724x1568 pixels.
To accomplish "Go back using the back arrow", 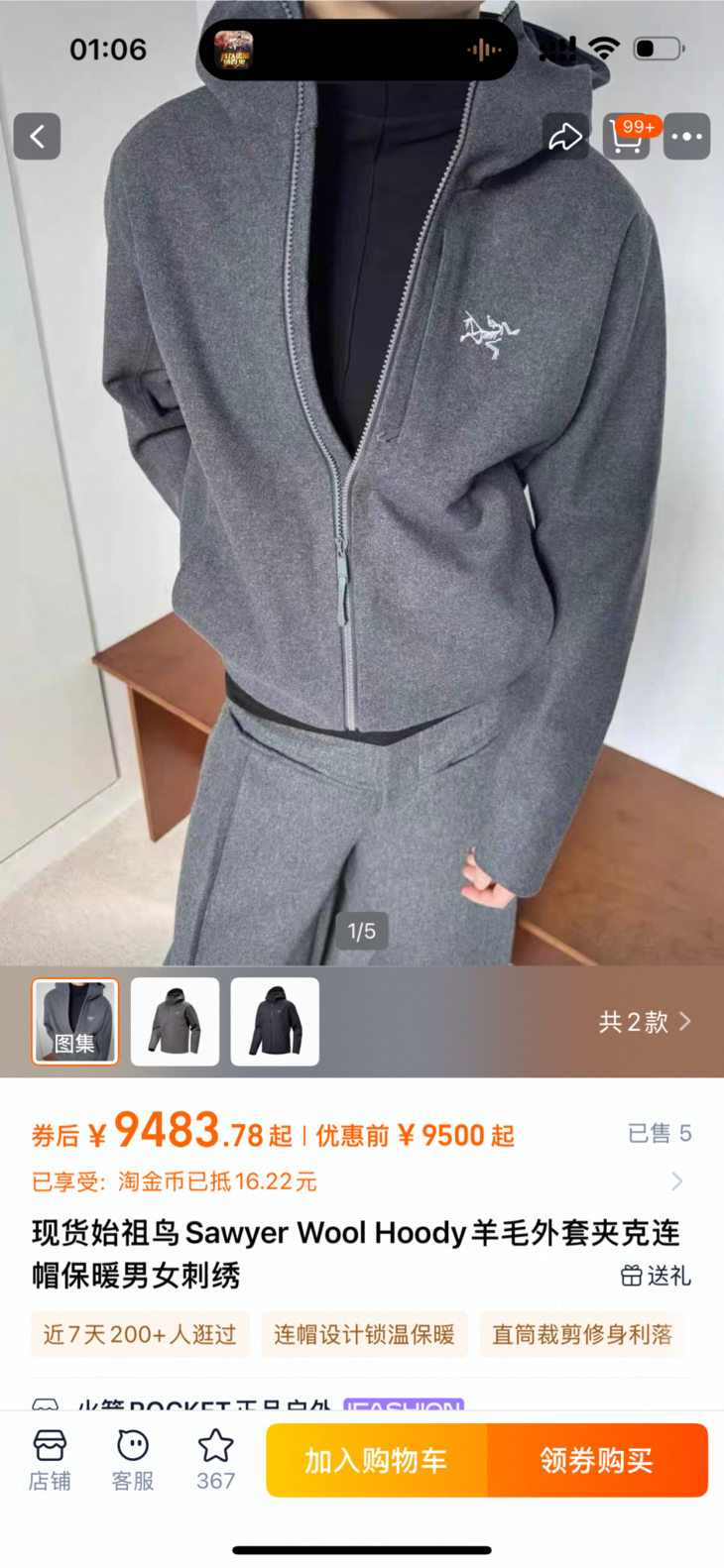I will click(37, 136).
